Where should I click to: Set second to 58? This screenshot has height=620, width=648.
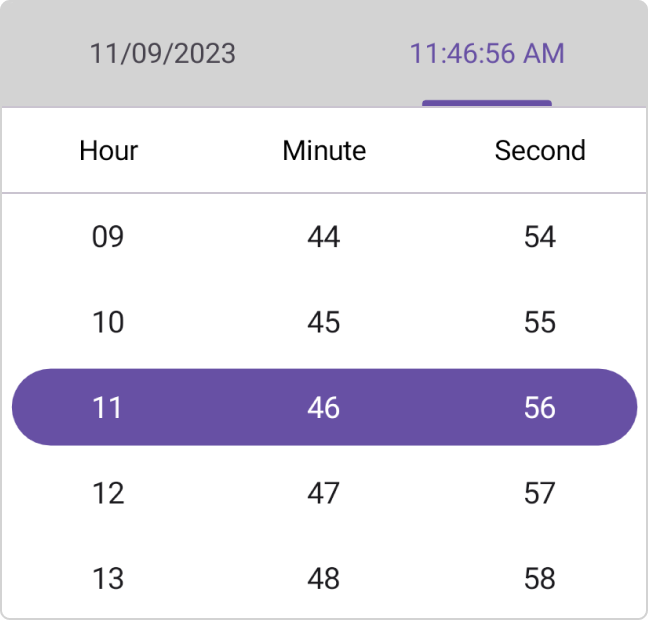point(540,578)
